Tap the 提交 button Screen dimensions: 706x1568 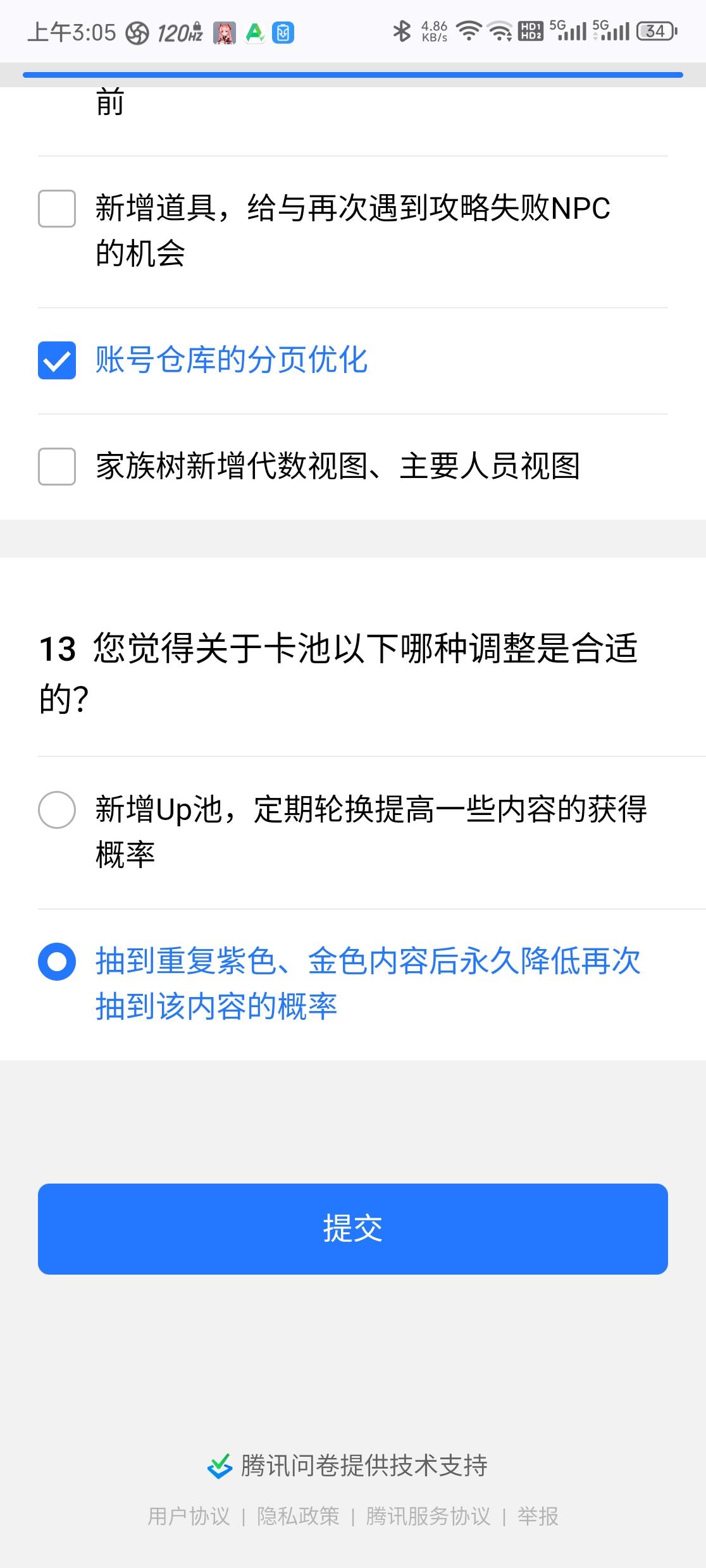353,1228
